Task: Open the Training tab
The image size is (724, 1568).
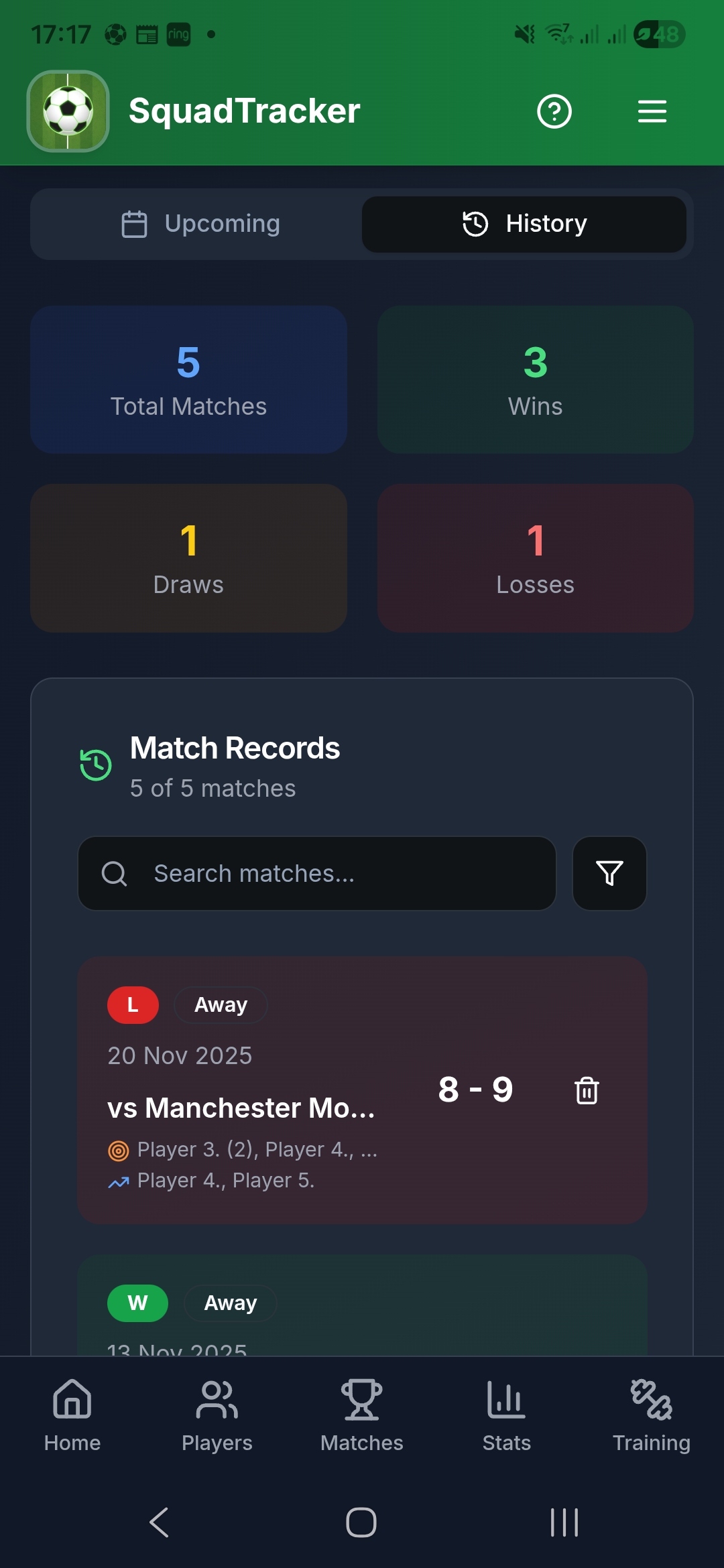Action: [652, 1414]
